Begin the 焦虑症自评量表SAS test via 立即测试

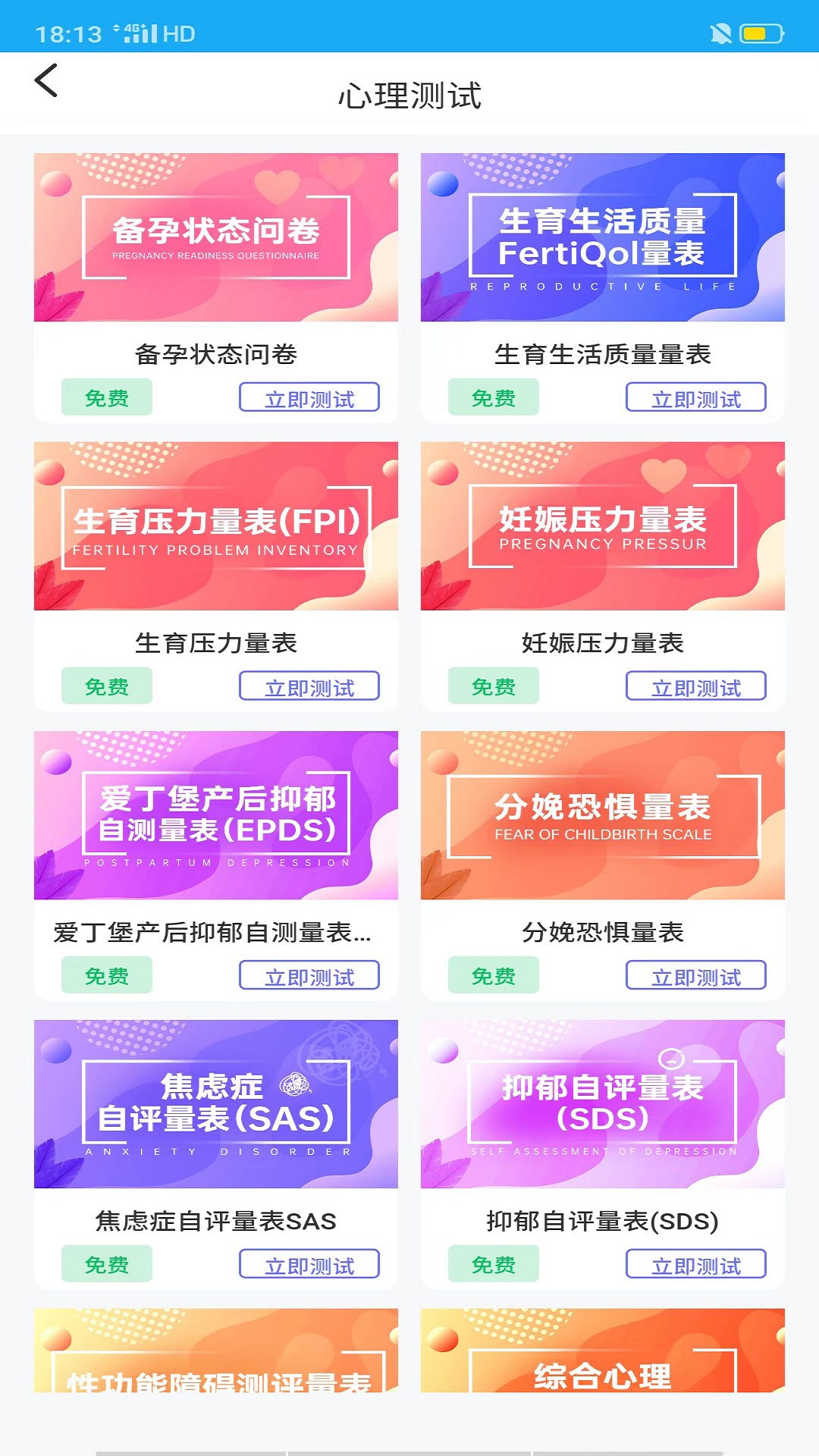[309, 1264]
